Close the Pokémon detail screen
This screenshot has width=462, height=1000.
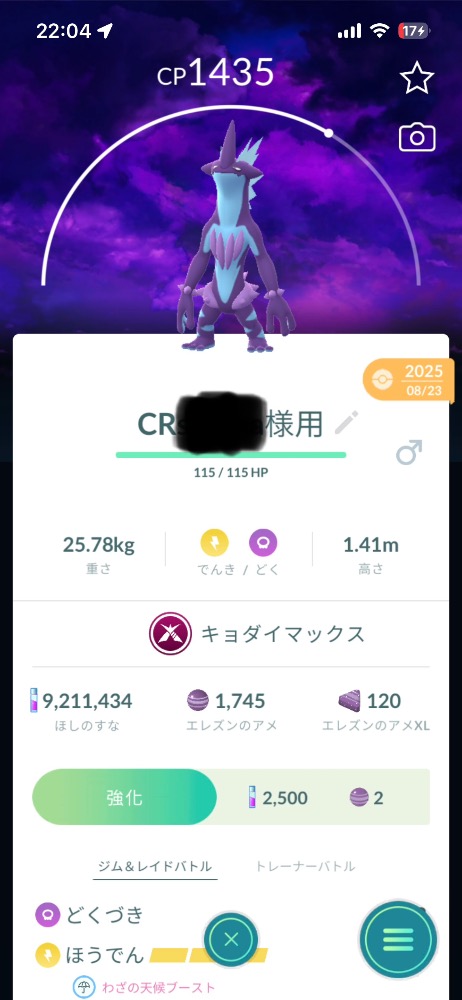[x=231, y=938]
